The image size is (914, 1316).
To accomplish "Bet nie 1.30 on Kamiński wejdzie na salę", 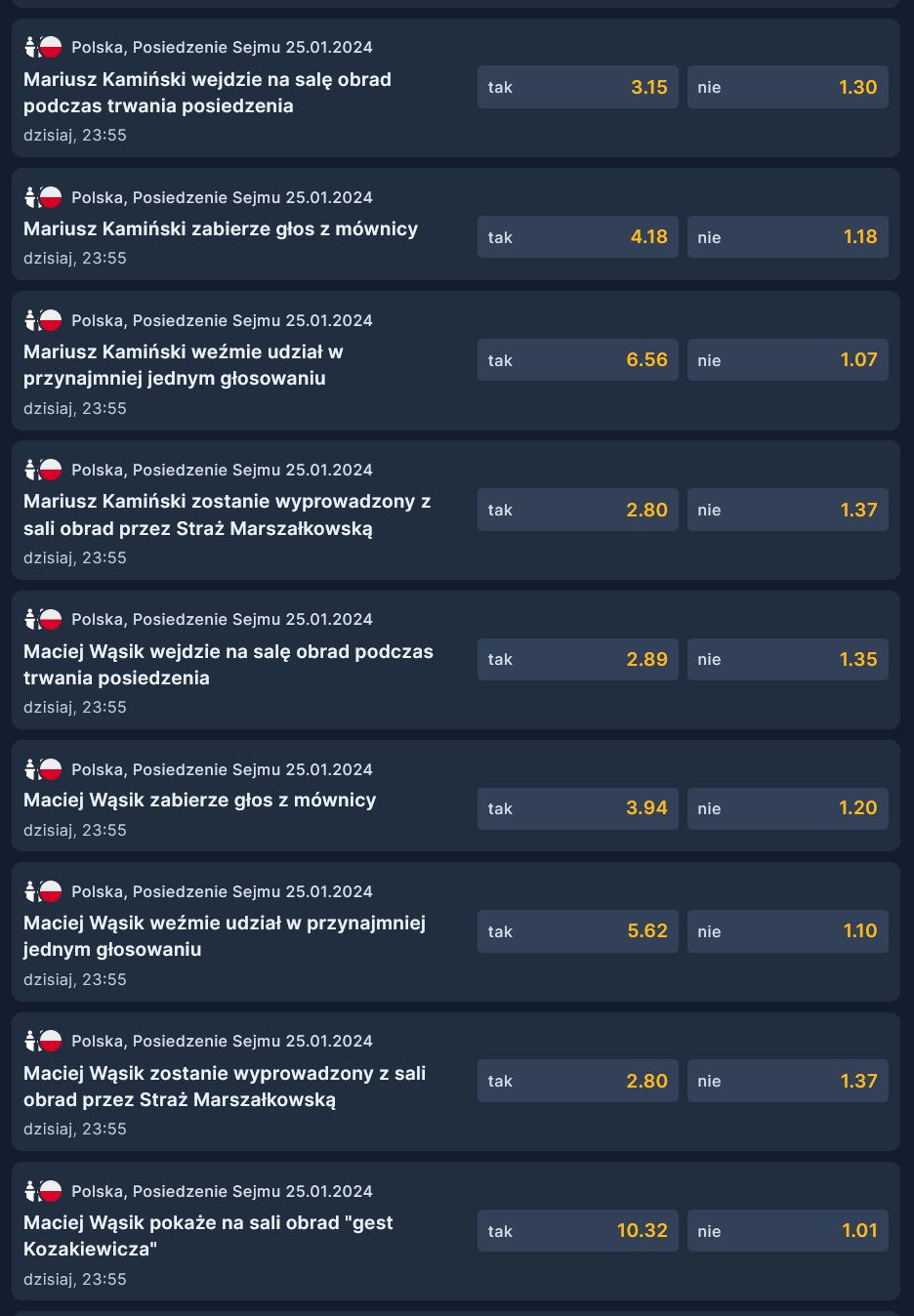I will (x=787, y=87).
